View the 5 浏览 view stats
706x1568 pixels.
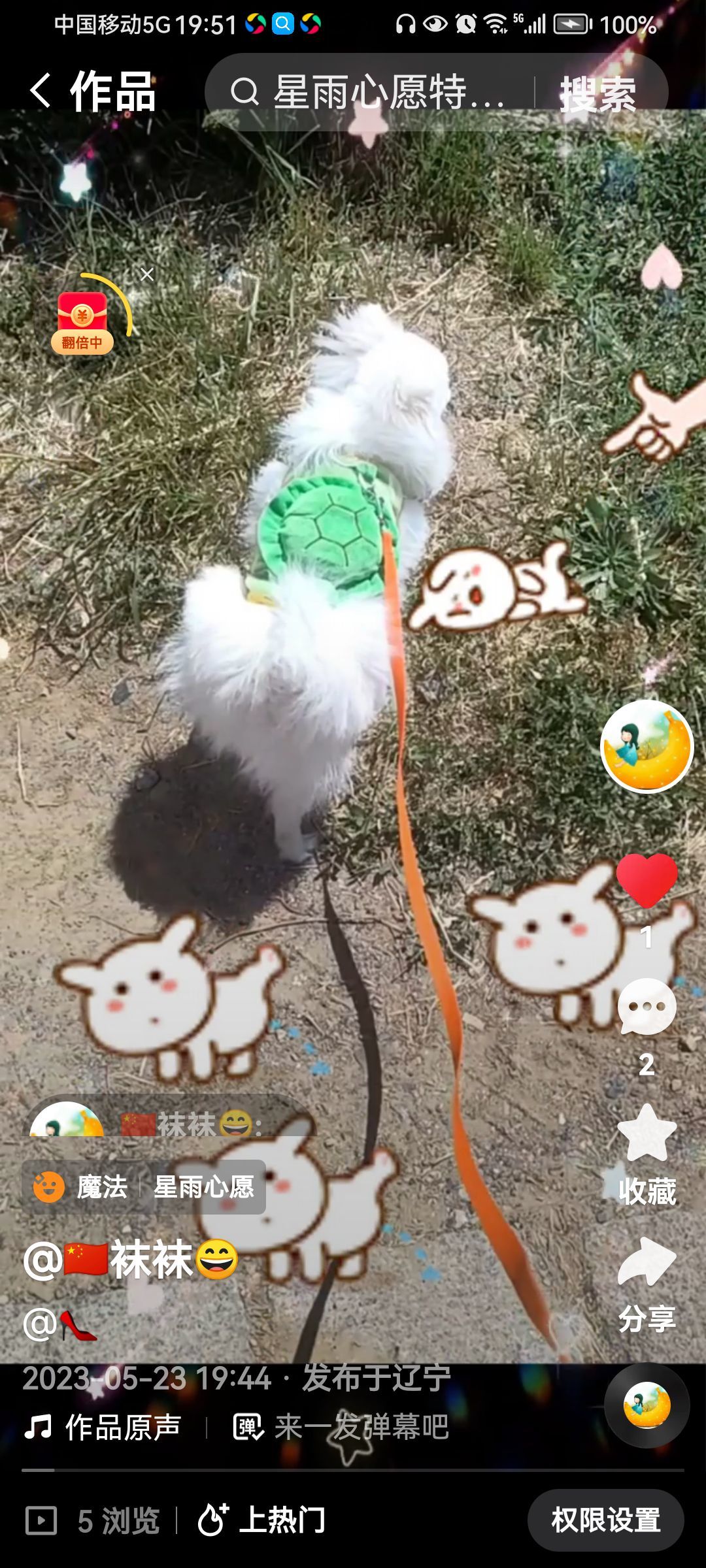pos(93,1521)
